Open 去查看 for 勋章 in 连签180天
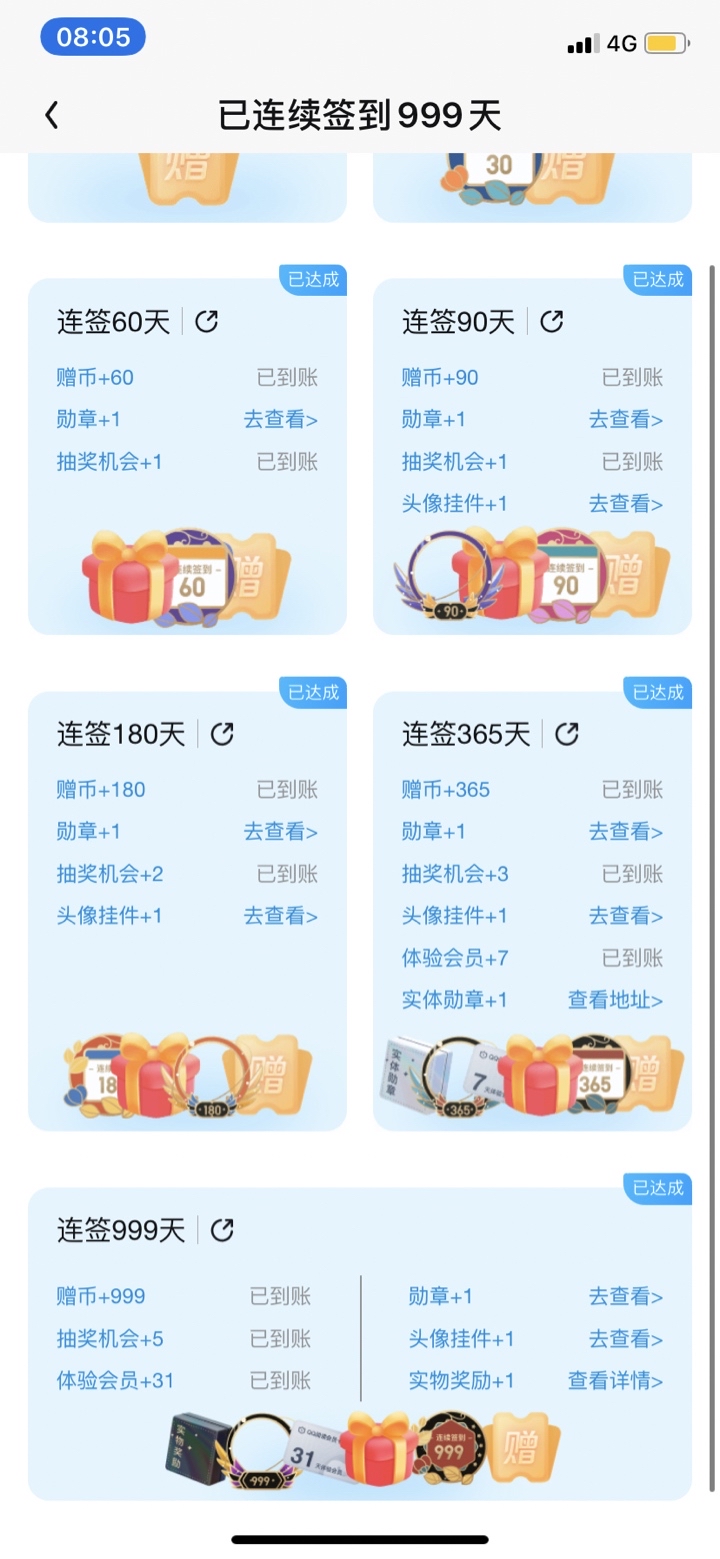 (x=280, y=832)
